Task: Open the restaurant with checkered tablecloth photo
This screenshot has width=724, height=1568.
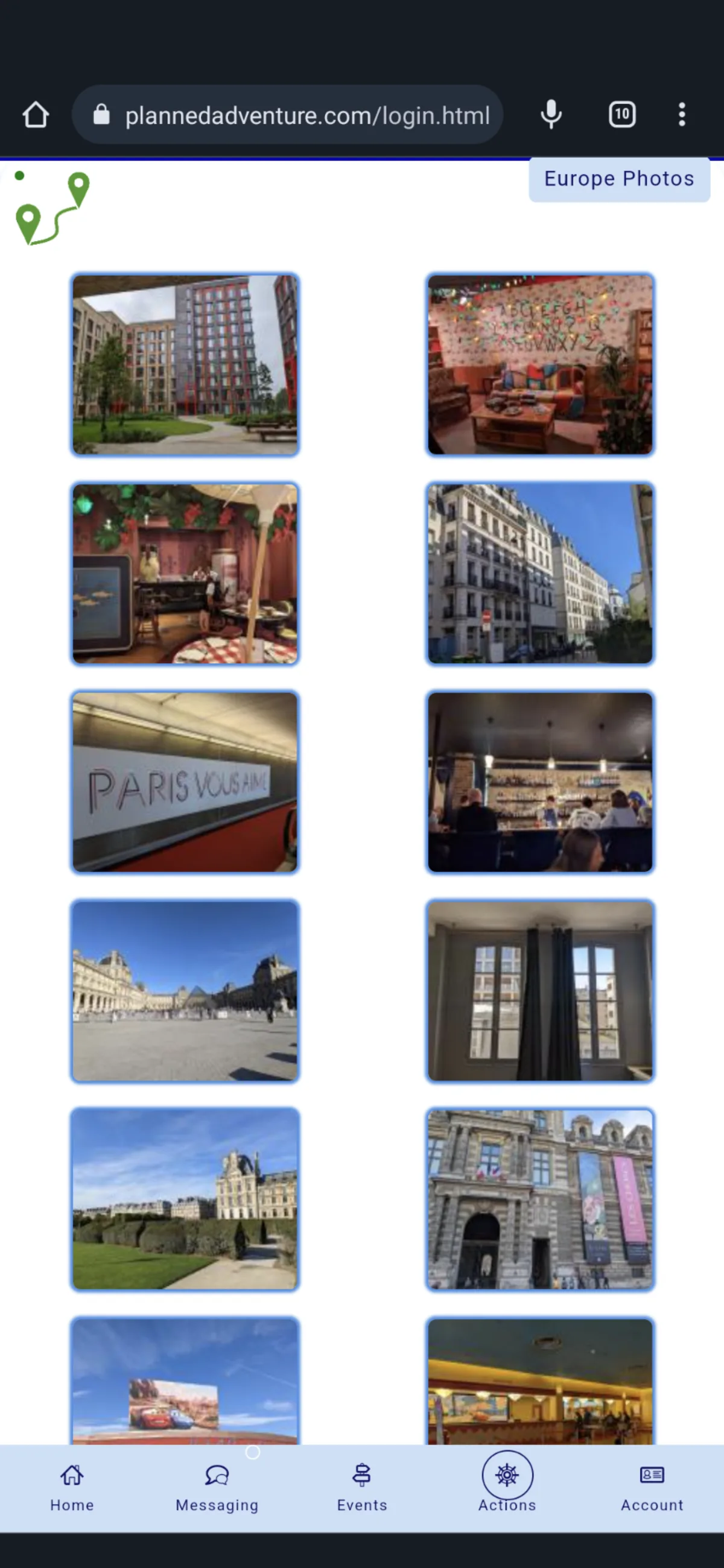Action: 185,574
